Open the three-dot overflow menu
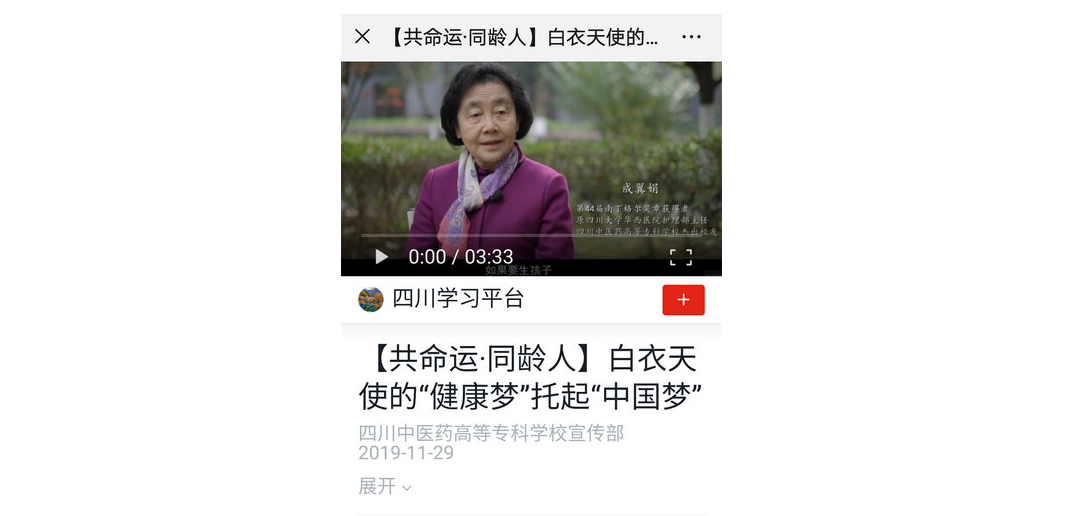 click(691, 37)
